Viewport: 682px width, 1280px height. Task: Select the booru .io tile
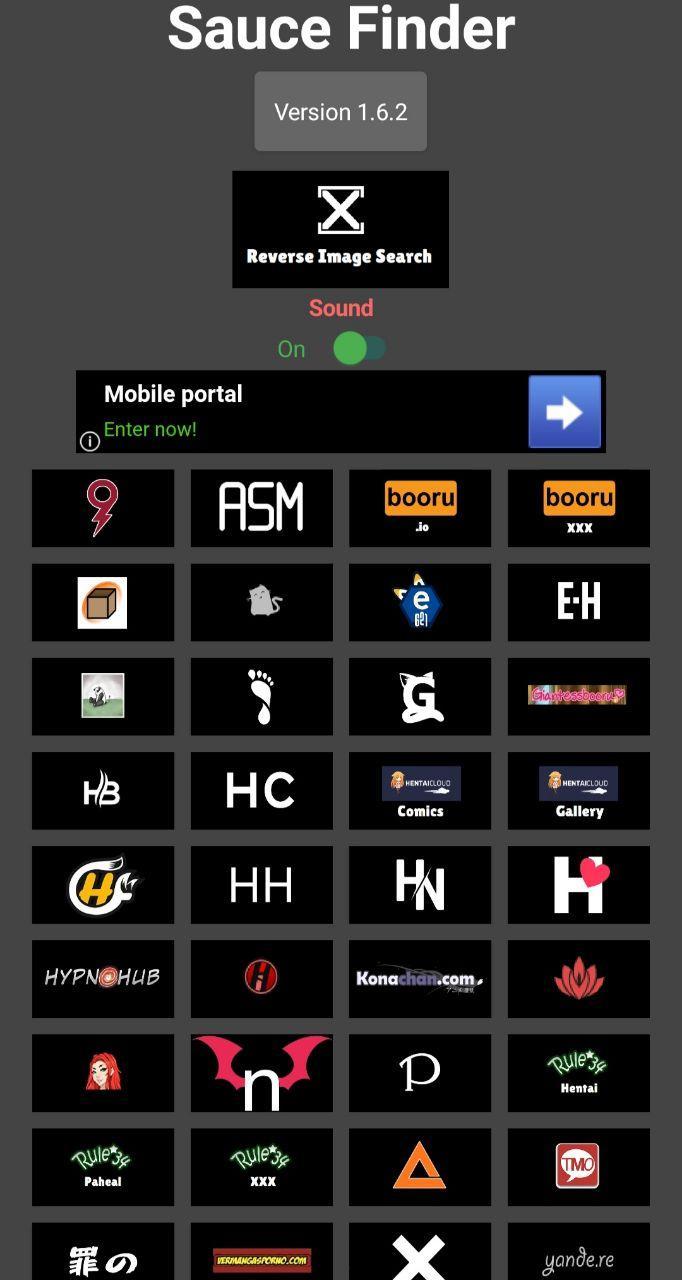coord(420,508)
